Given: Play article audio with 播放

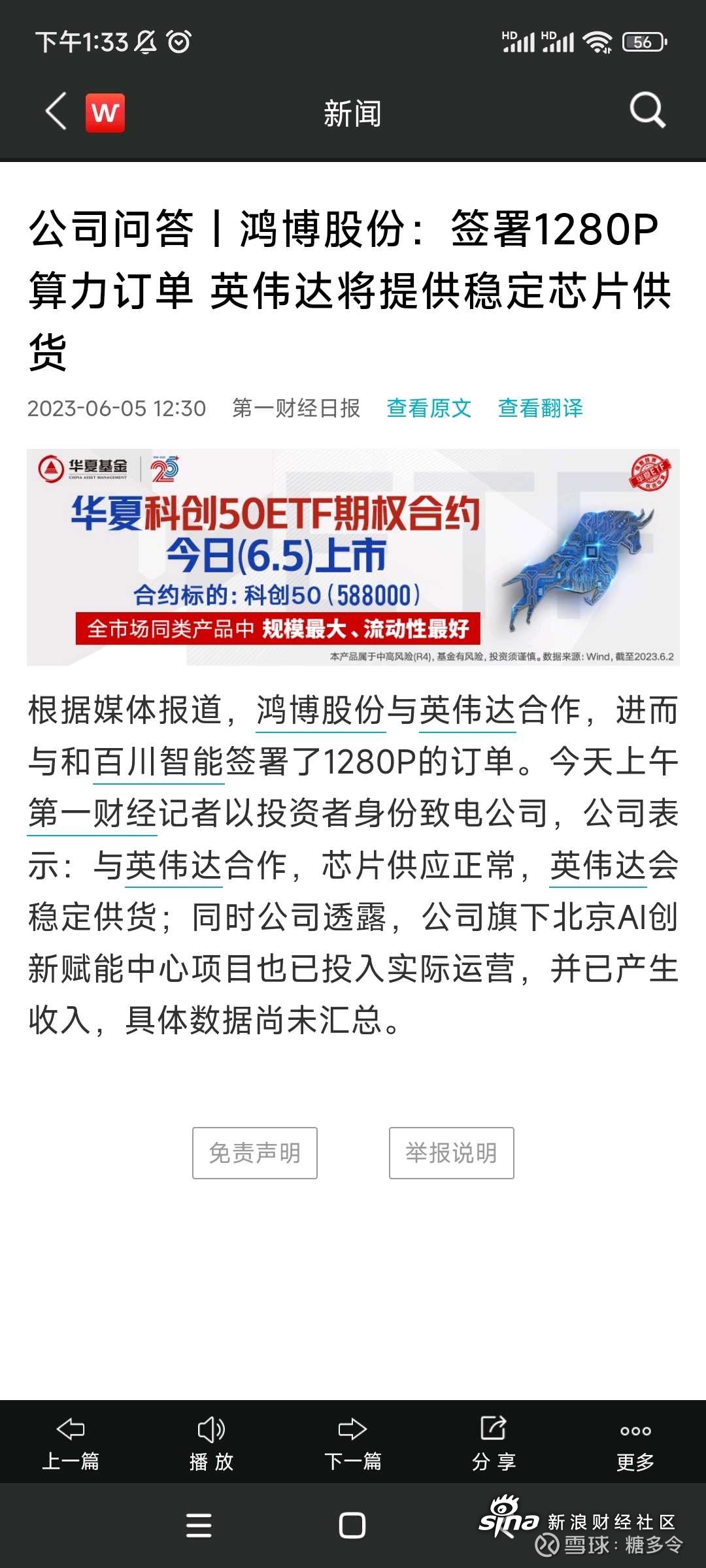Looking at the screenshot, I should (211, 1442).
